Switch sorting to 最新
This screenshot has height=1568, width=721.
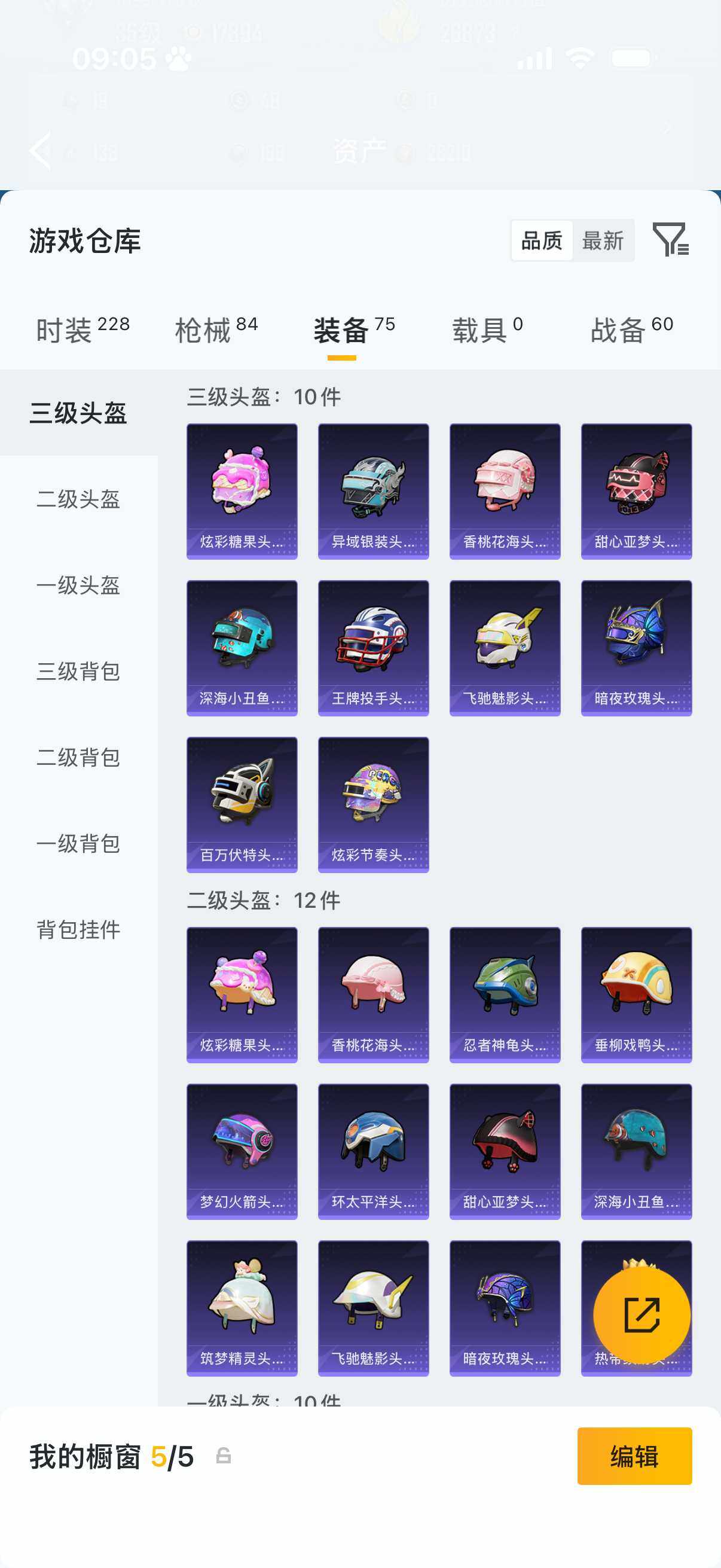click(x=603, y=241)
